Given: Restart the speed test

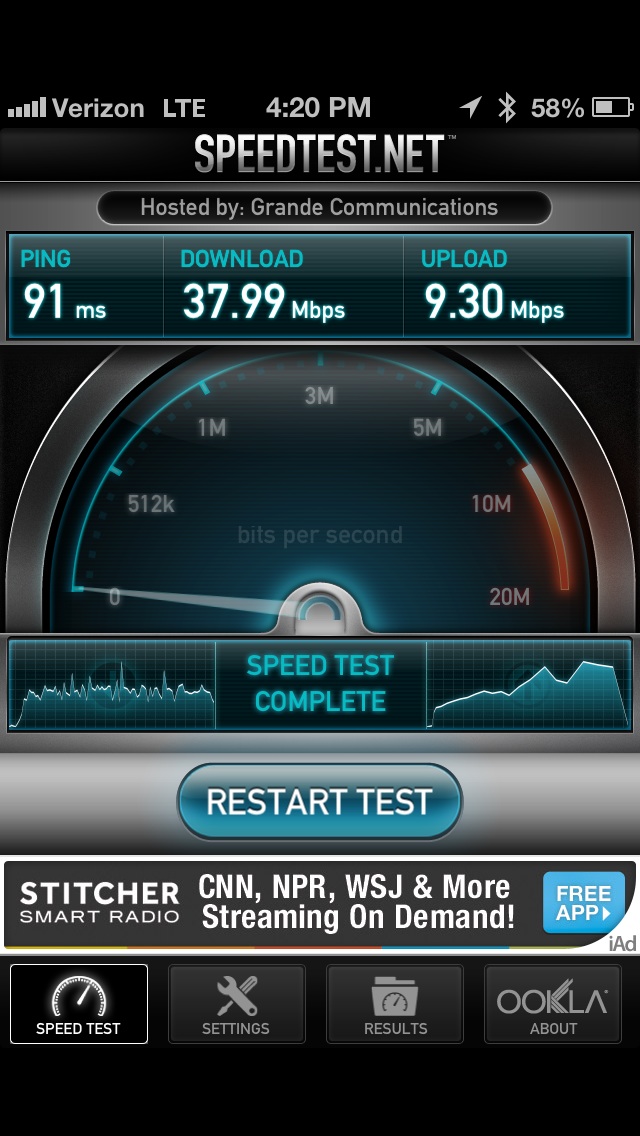Looking at the screenshot, I should click(320, 801).
